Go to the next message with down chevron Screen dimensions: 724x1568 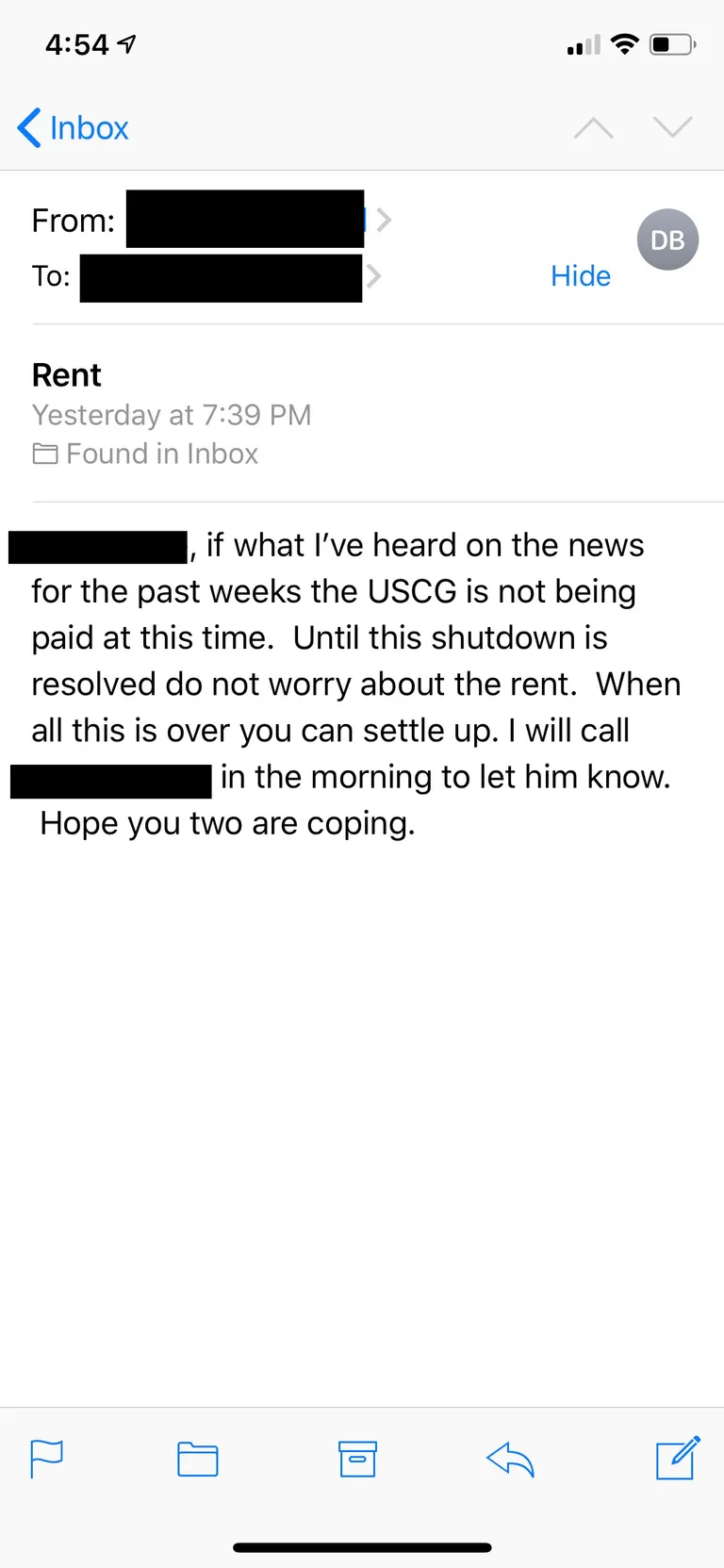(671, 127)
